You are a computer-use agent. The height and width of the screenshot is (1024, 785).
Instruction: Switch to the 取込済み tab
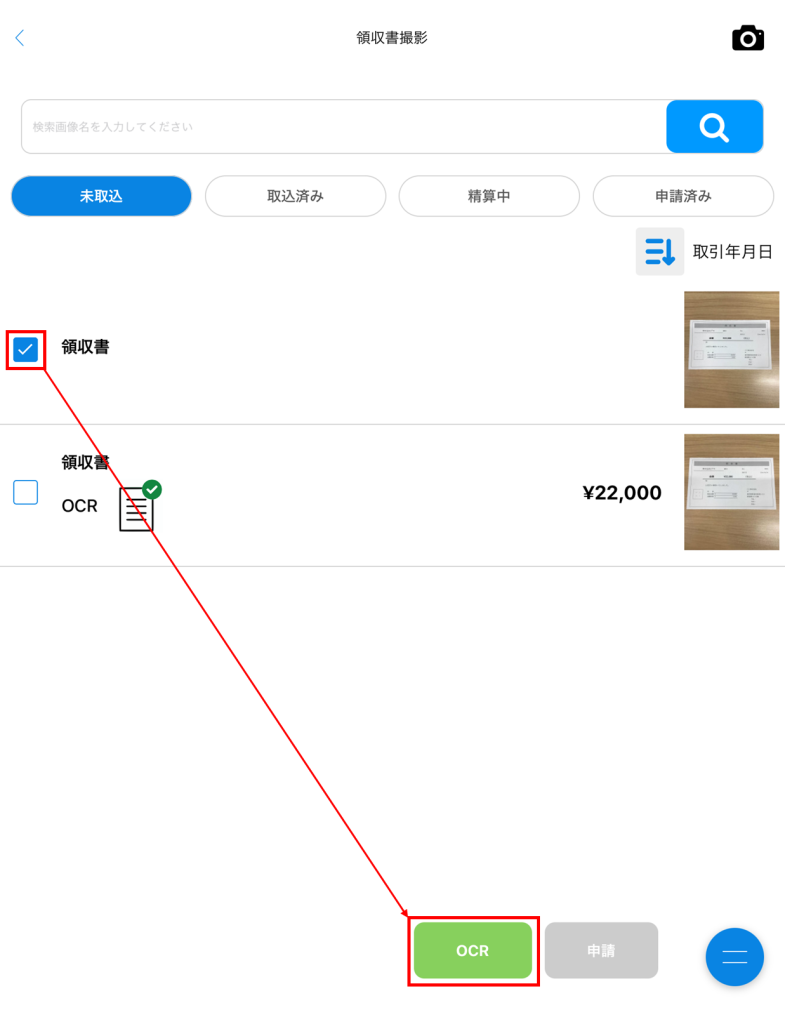tap(295, 196)
